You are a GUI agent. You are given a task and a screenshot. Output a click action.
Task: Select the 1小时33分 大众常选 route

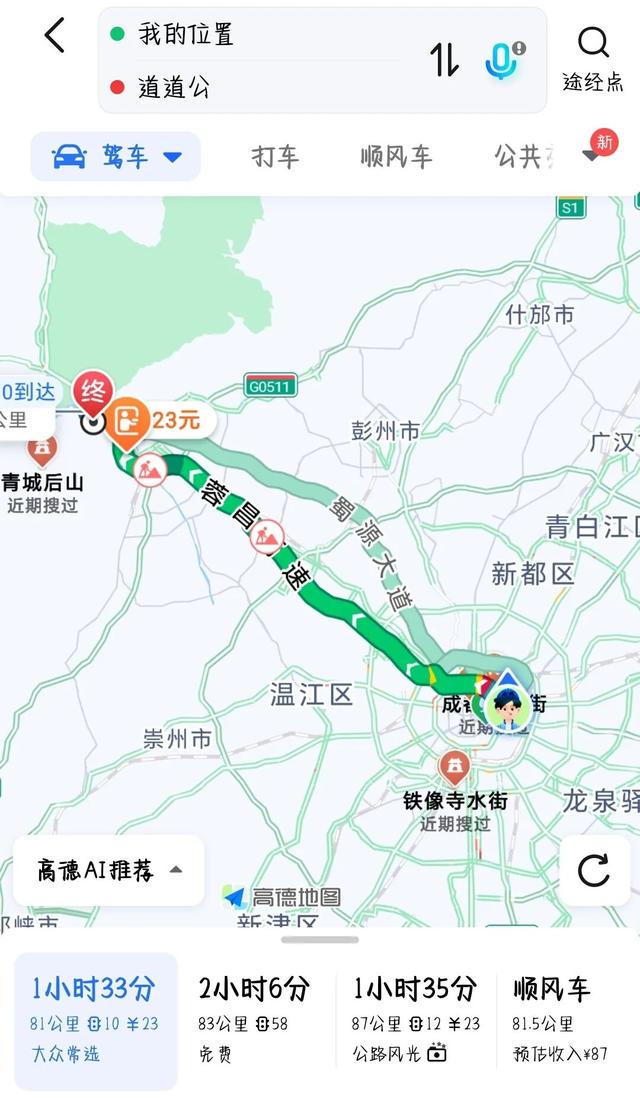(95, 1020)
